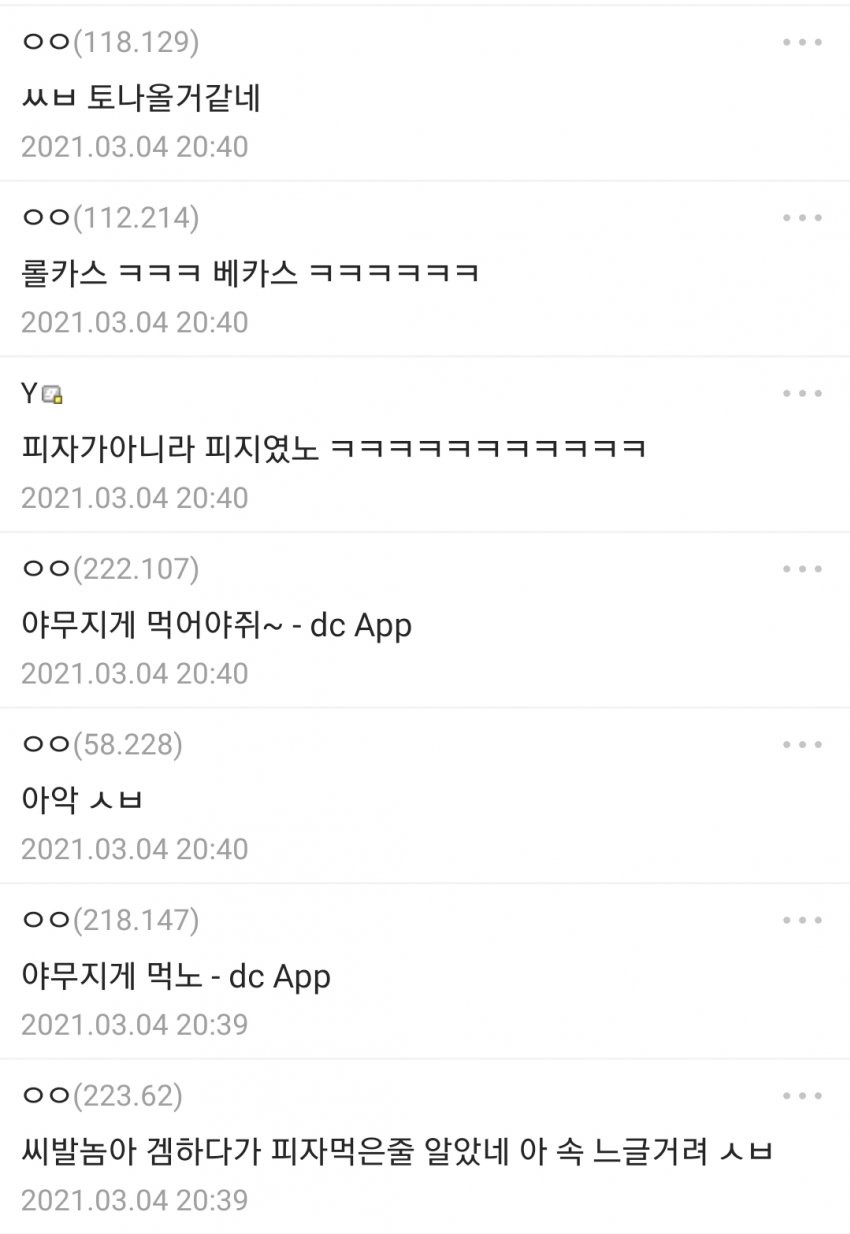Viewport: 850px width, 1234px height.
Task: Open the more menu on ㅇㅇ(58.228)'s comment
Action: tap(802, 745)
